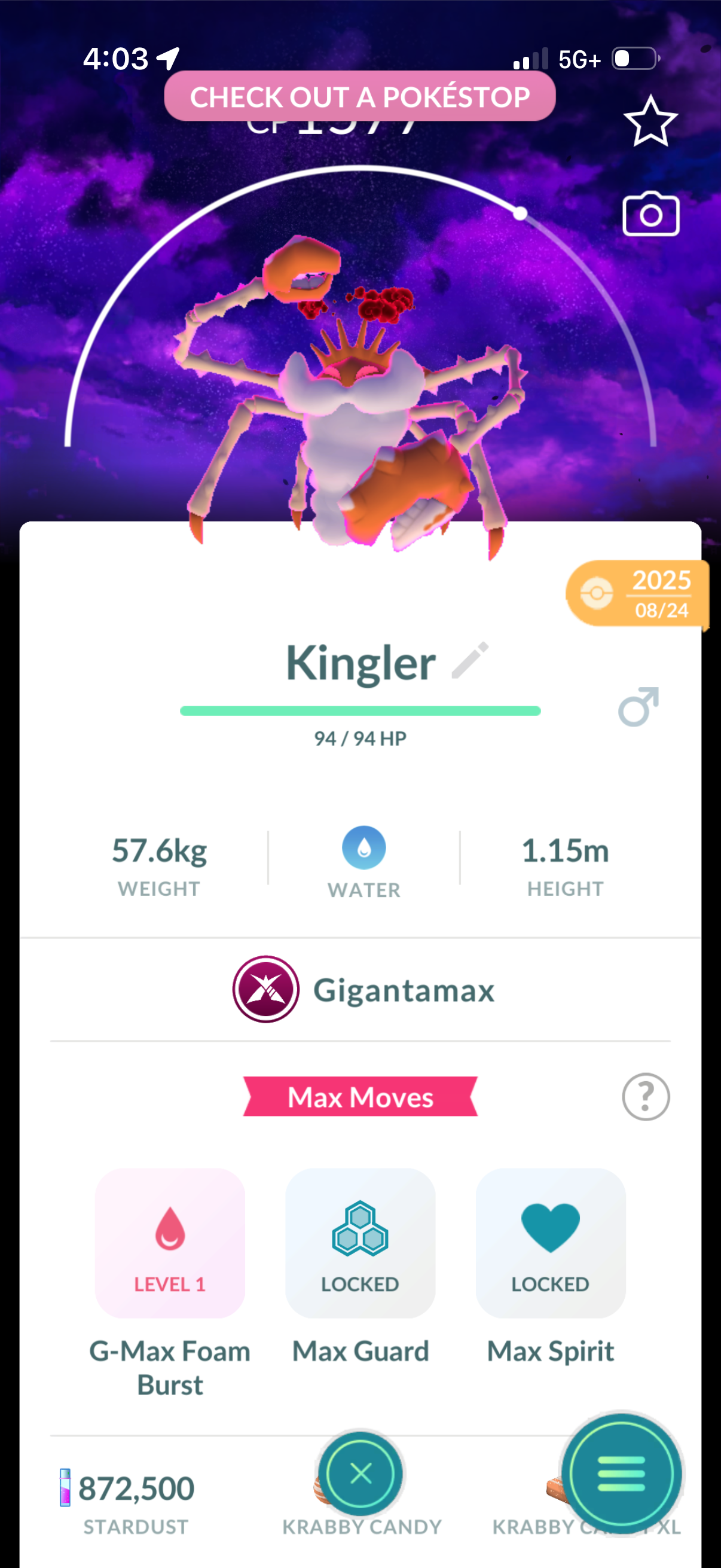Screen dimensions: 721x1568
Task: Mark Kingler as a favorite with the star
Action: click(x=650, y=121)
